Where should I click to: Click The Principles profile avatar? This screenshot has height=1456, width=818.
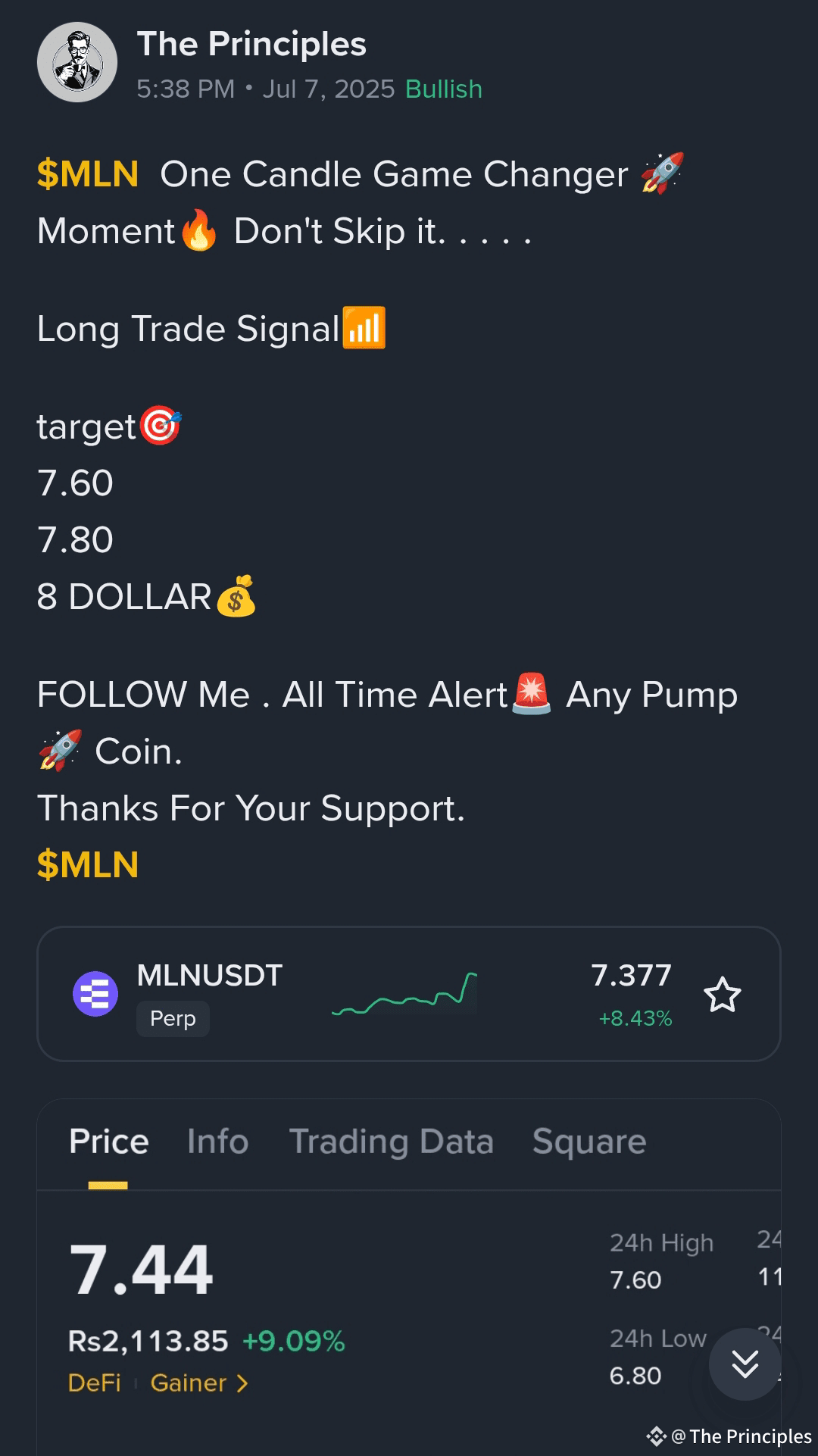click(76, 63)
